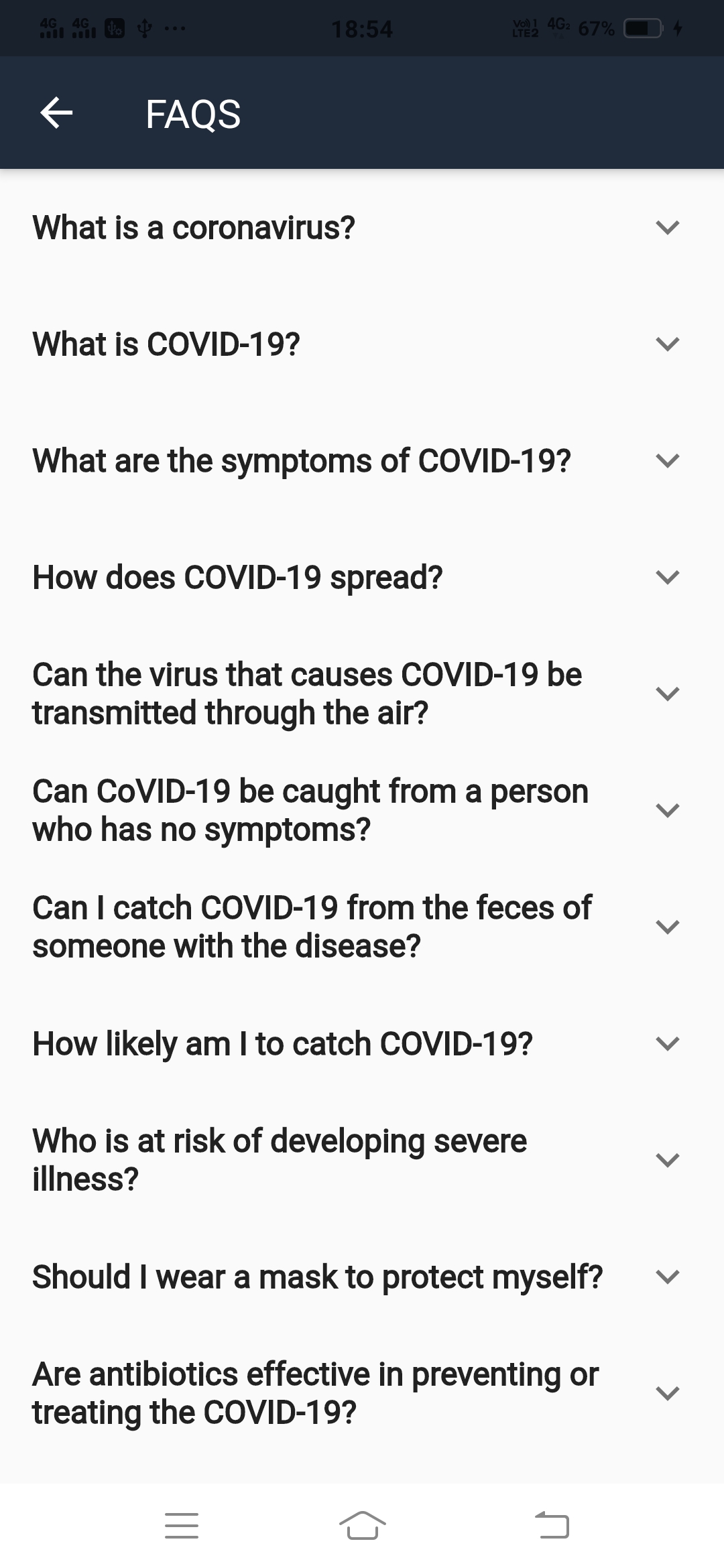Open the antibiotics effectiveness question
The width and height of the screenshot is (724, 1568).
(x=362, y=1393)
